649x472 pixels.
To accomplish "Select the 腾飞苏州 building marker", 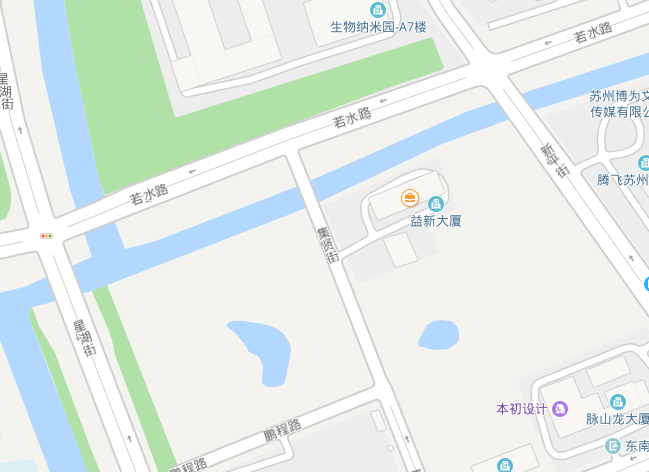I will pyautogui.click(x=643, y=163).
